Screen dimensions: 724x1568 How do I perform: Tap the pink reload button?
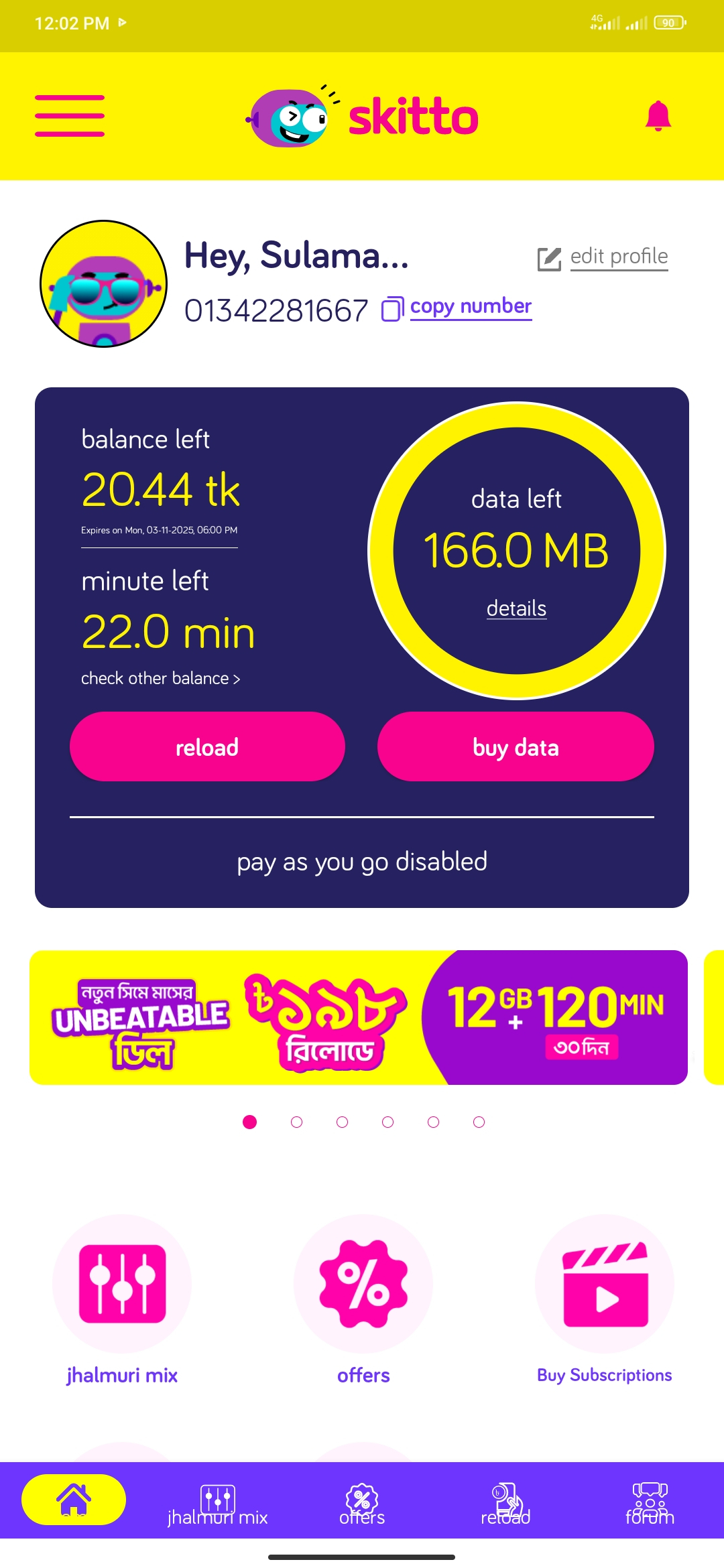(x=207, y=746)
